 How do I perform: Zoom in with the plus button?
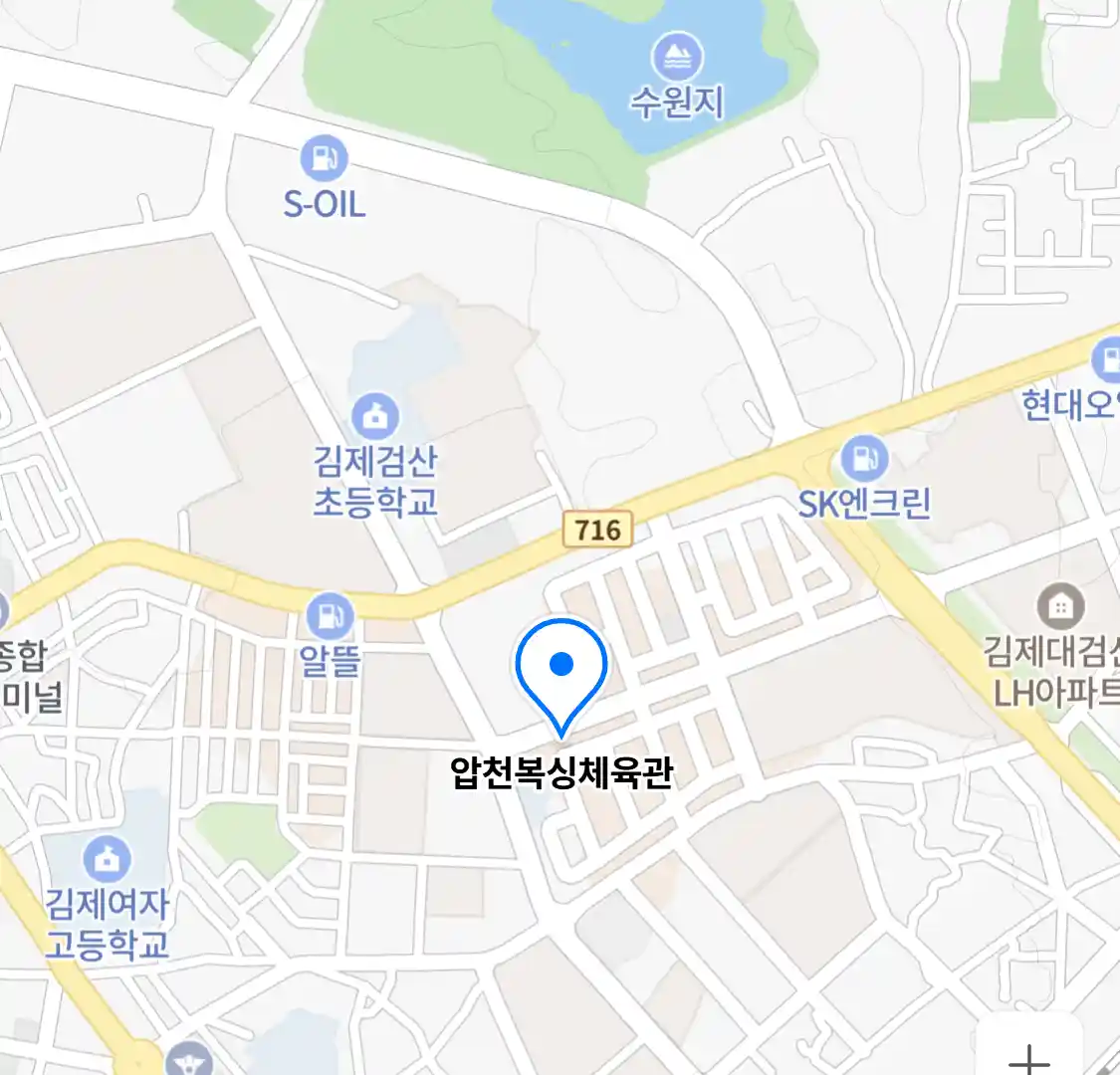point(1028,1057)
